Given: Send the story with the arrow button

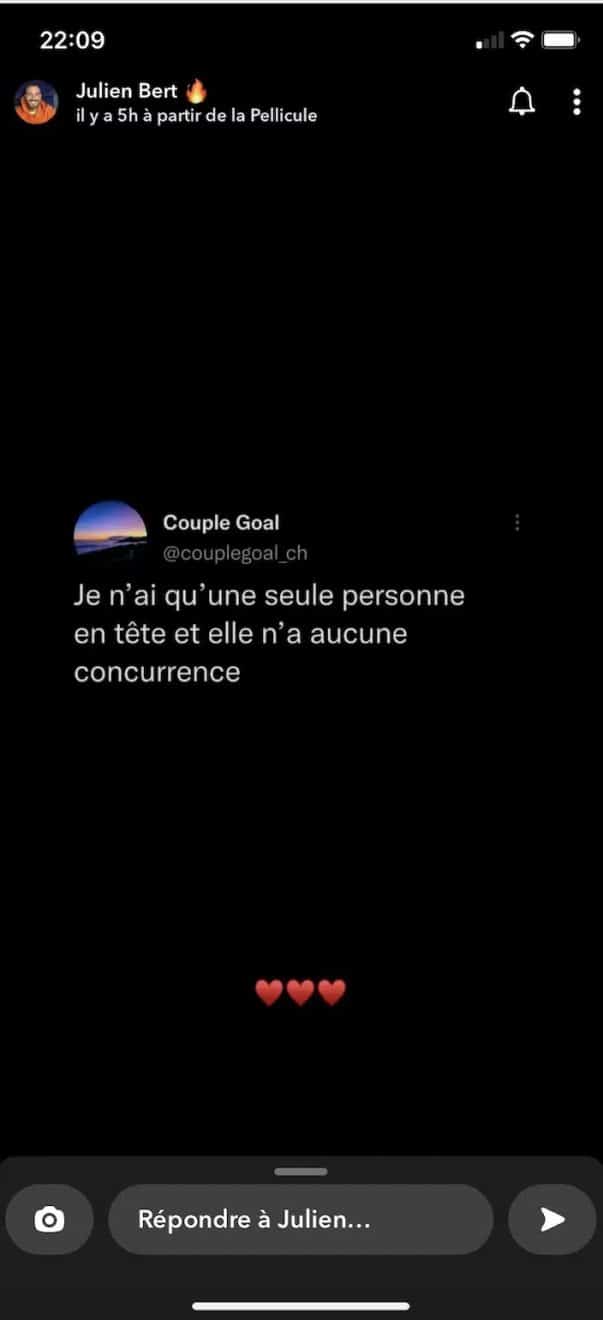Looking at the screenshot, I should [x=552, y=1219].
